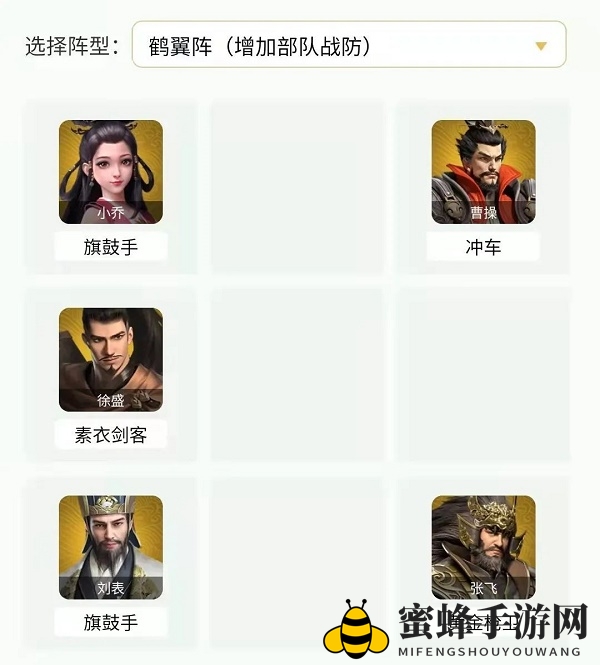Screen dimensions: 600x665
Task: Change the 冲车 troop under 曹操
Action: point(483,247)
